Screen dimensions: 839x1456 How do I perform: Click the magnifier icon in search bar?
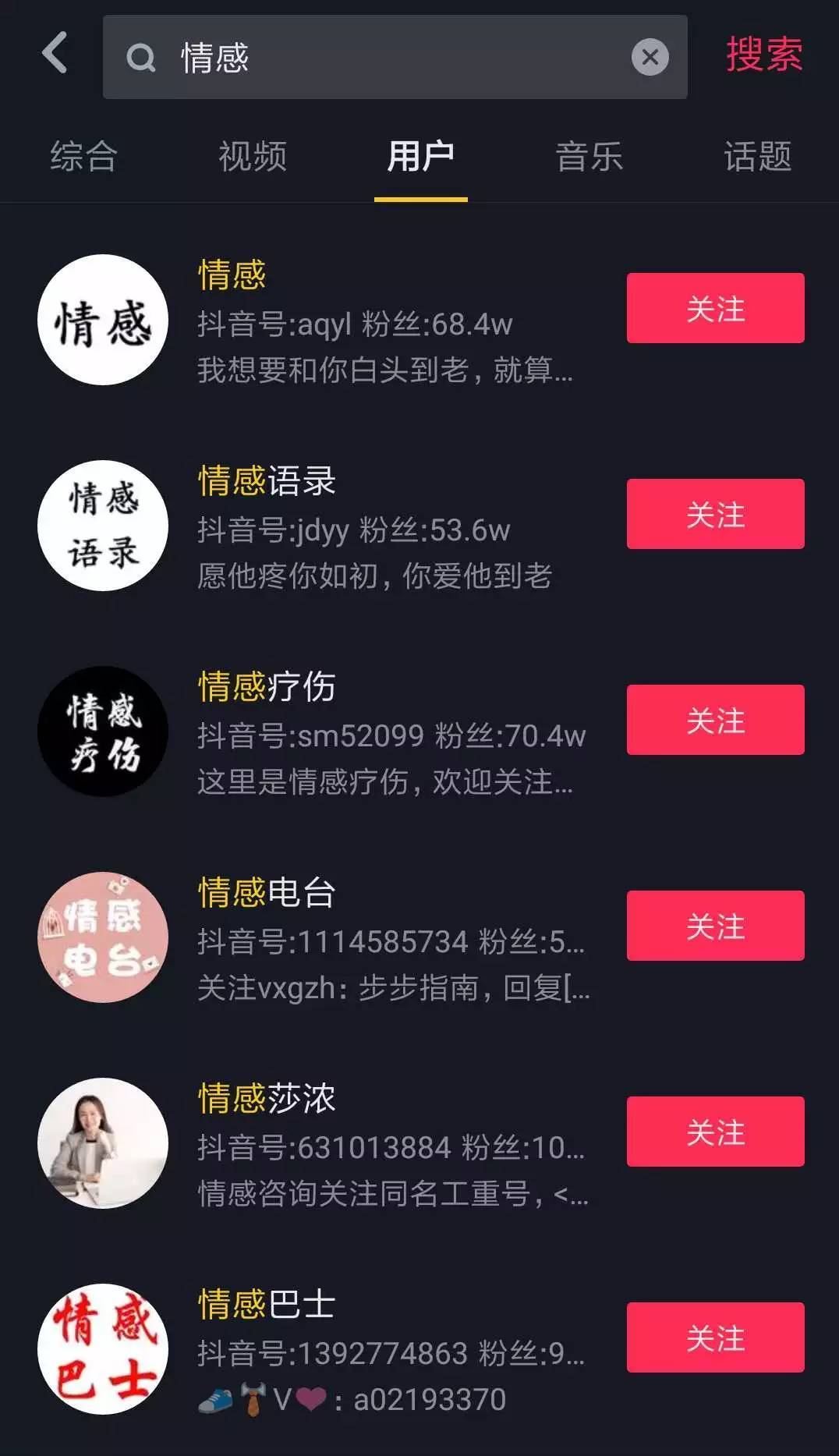click(139, 57)
